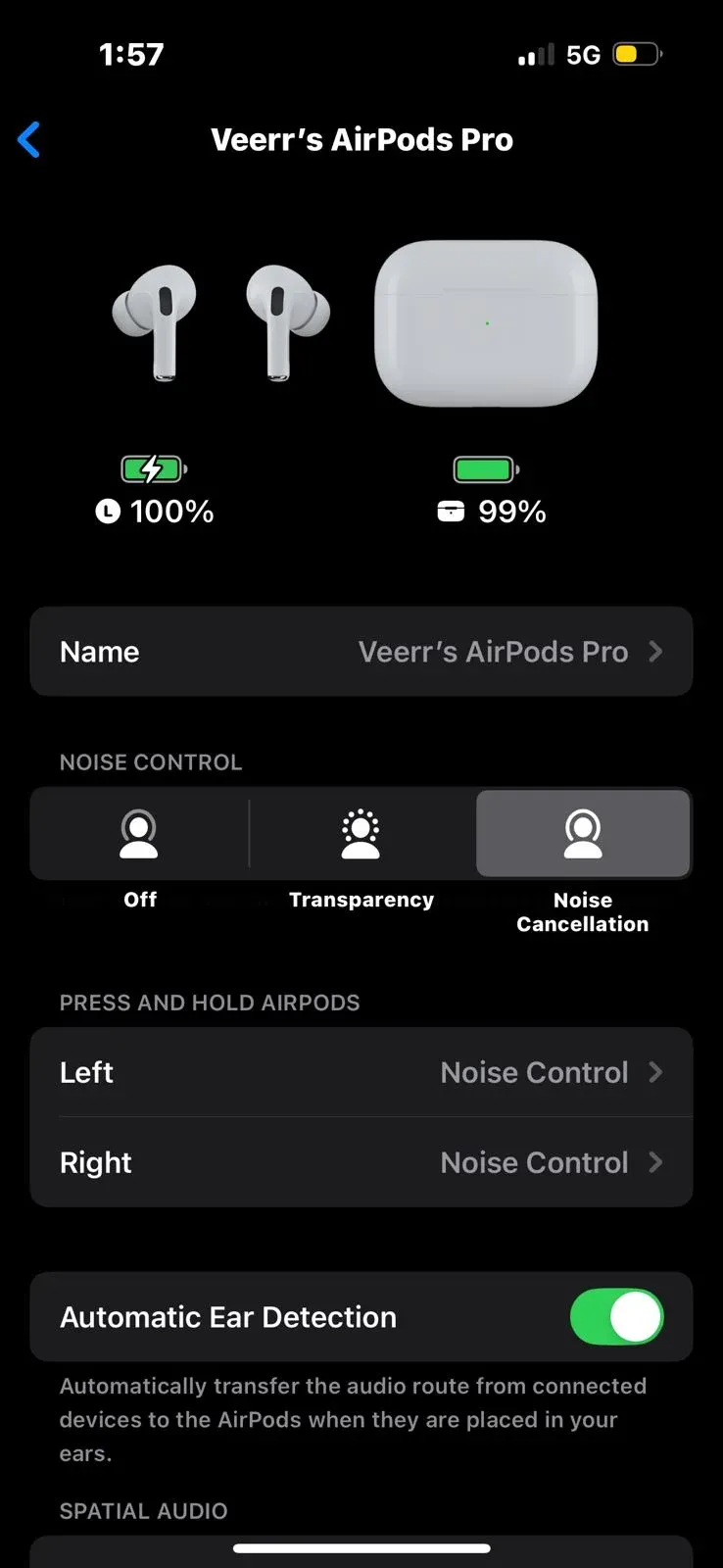Screen dimensions: 723x1568
Task: Activate the Transparency segment control
Action: tap(361, 833)
